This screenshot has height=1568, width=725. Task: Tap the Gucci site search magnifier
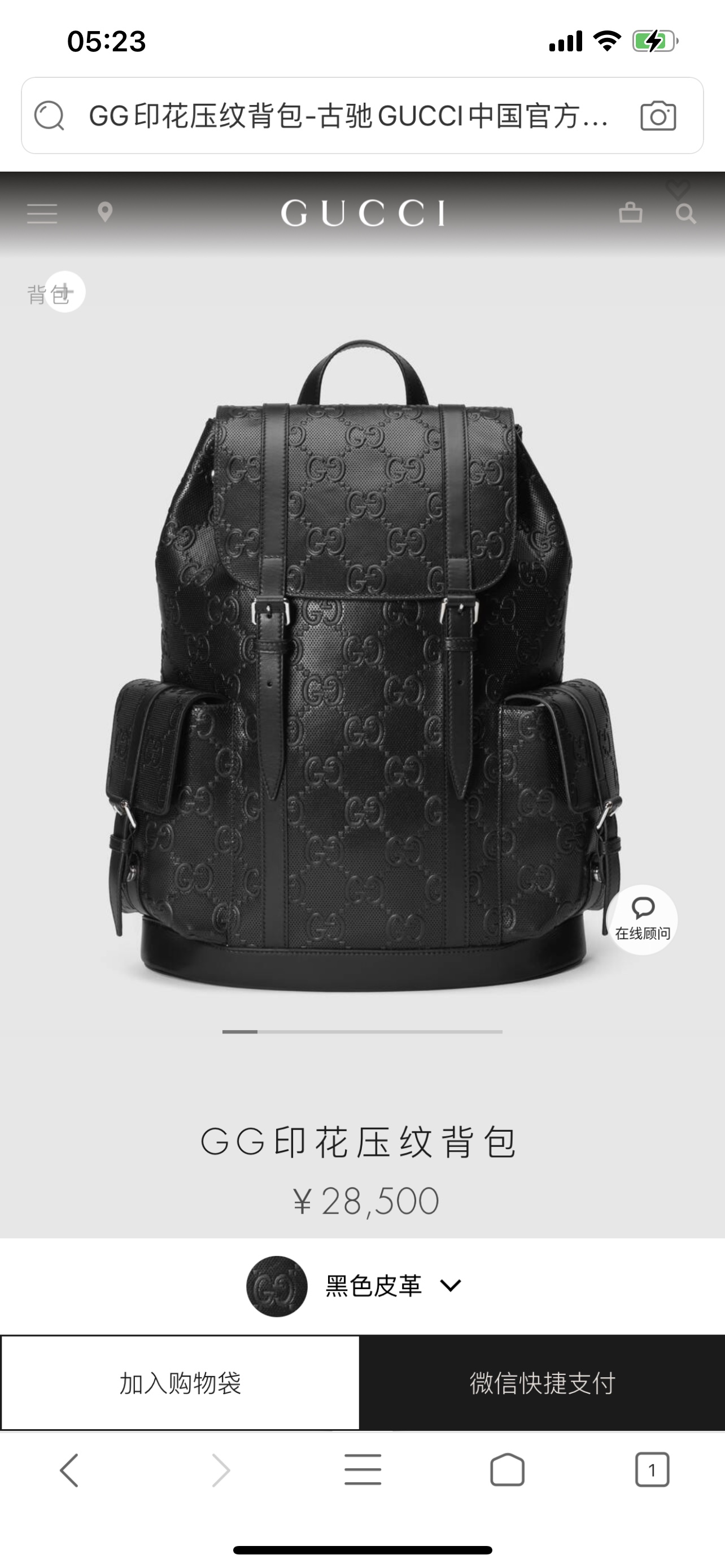pos(685,214)
